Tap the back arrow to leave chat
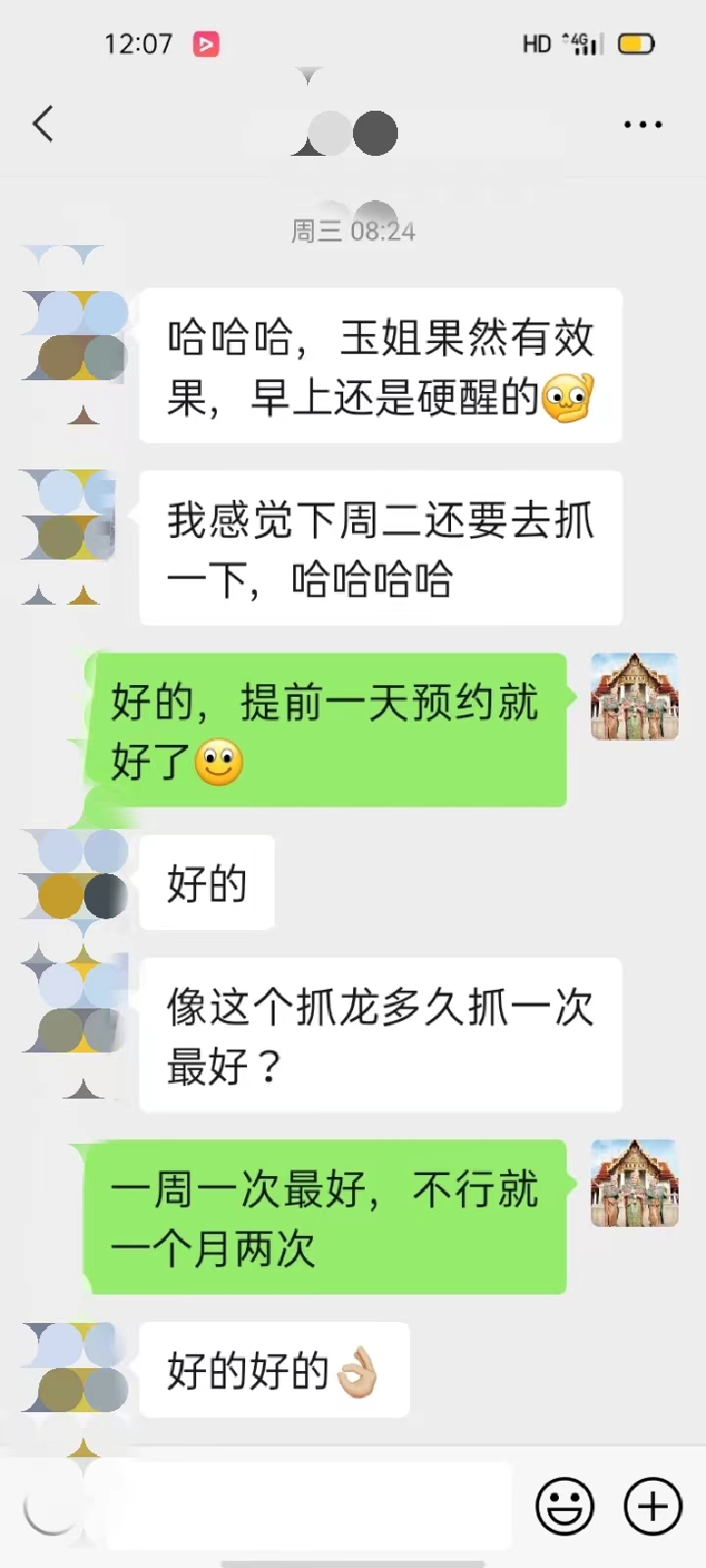706x1568 pixels. point(41,124)
